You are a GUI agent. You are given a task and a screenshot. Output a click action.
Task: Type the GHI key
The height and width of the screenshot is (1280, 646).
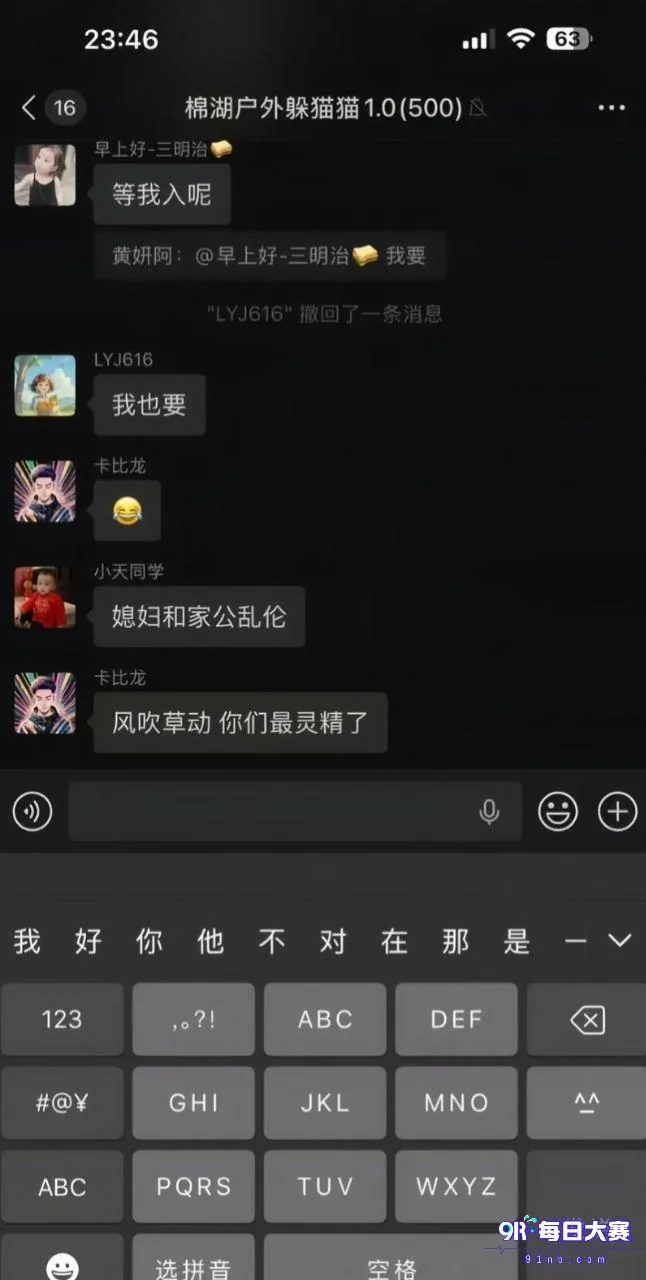click(194, 1103)
